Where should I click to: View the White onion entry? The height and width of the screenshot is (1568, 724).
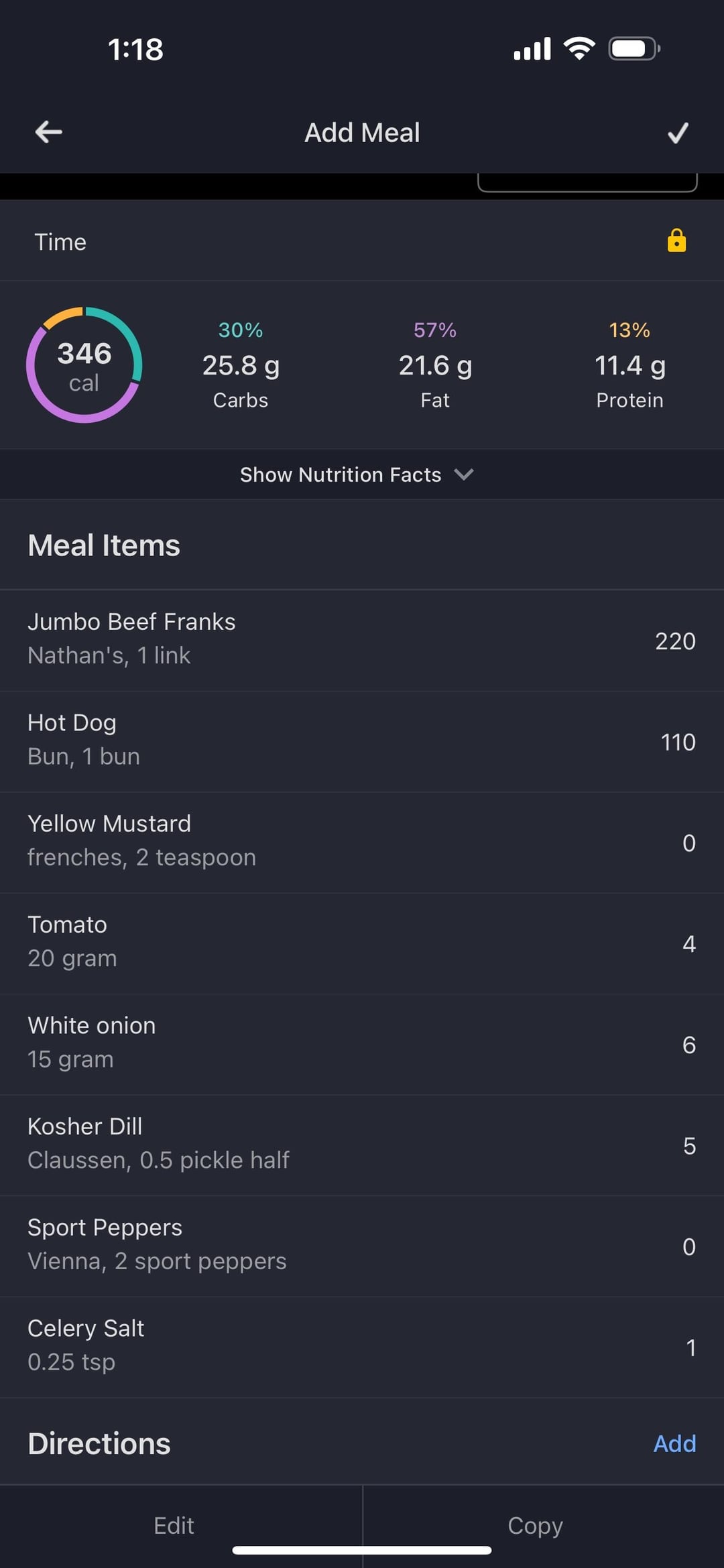[x=362, y=1045]
